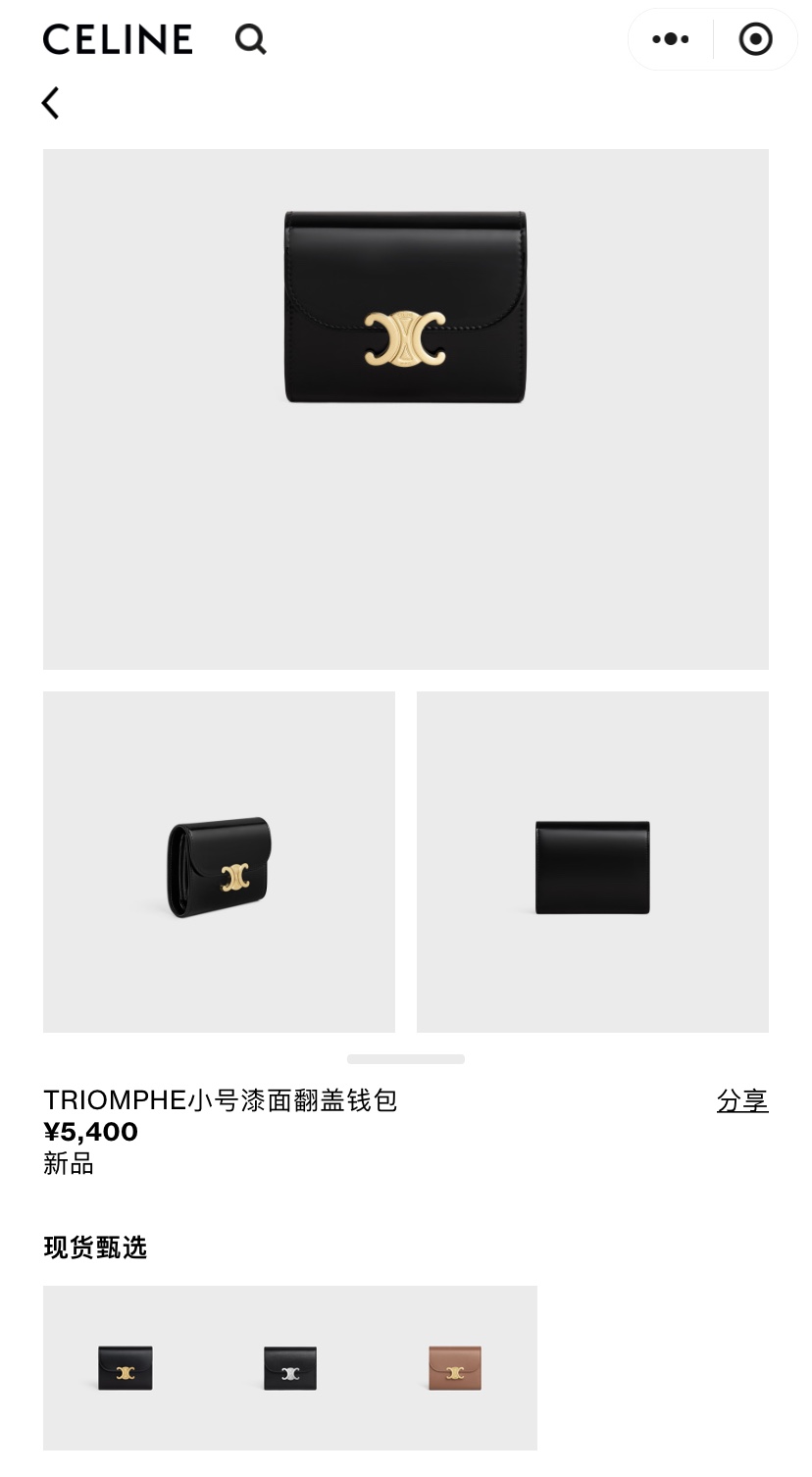Open the mini program more-options menu

(671, 39)
